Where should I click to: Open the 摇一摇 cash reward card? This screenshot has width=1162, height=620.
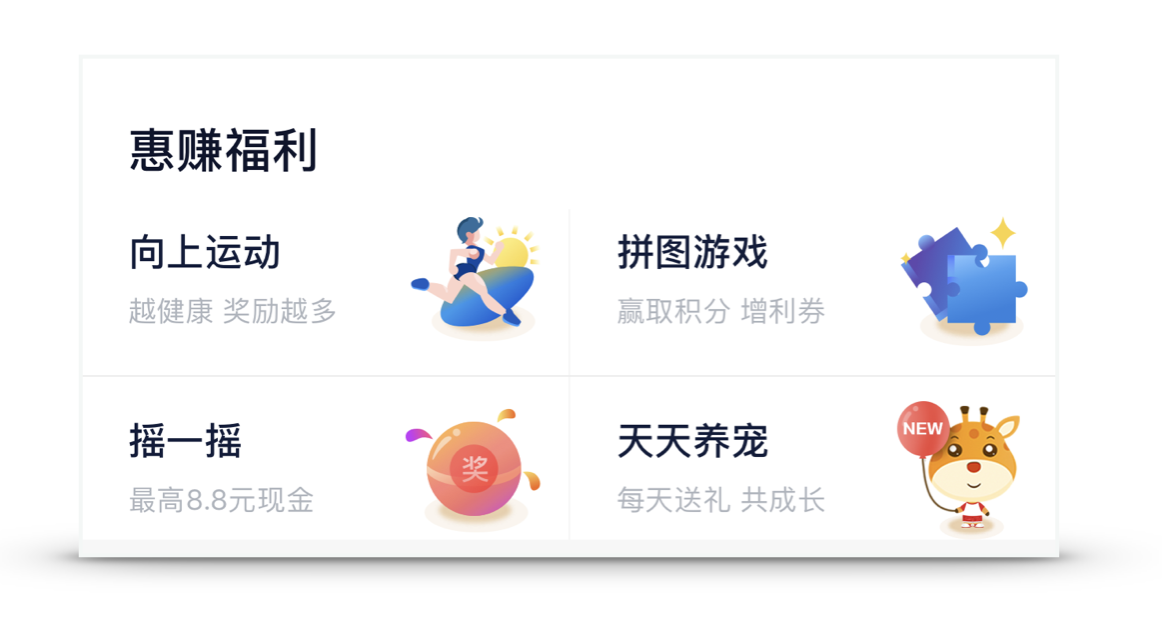click(x=325, y=459)
